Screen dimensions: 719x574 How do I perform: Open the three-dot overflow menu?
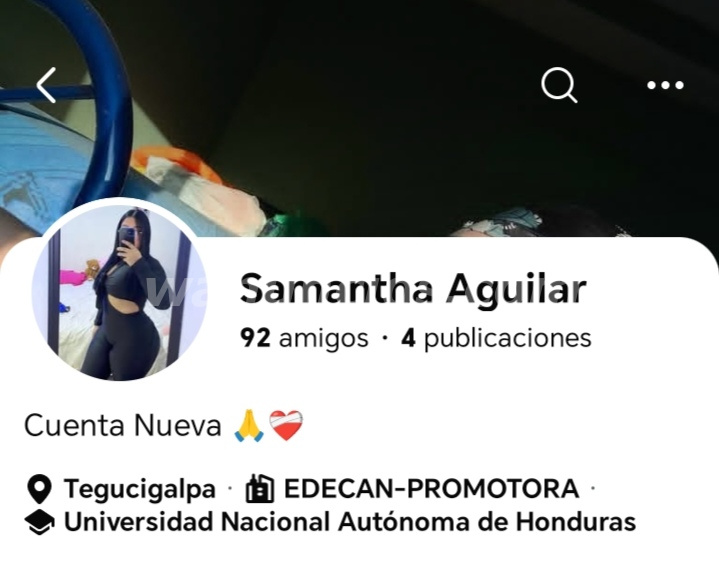pos(665,86)
